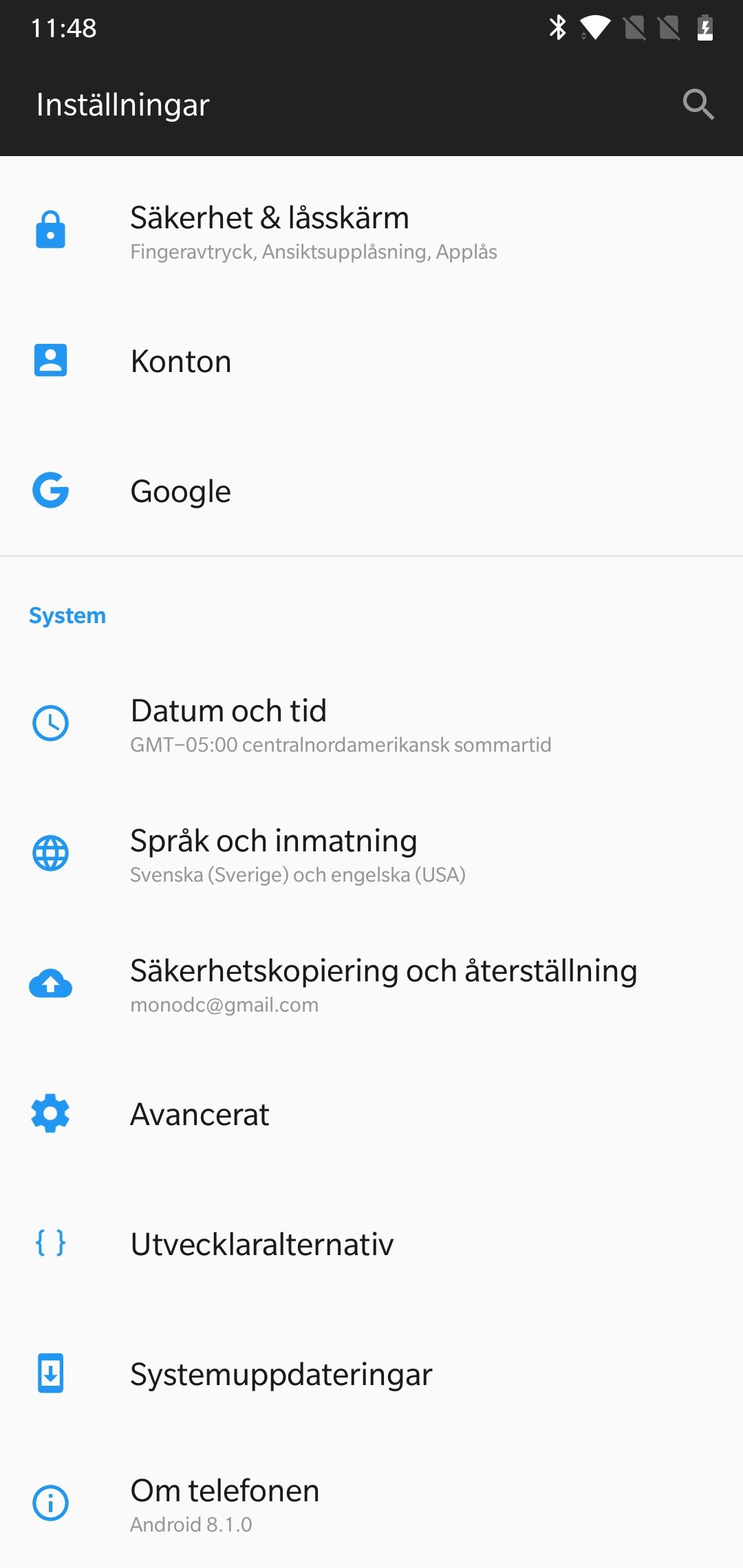
Task: Open Avancerat settings
Action: coord(371,1114)
